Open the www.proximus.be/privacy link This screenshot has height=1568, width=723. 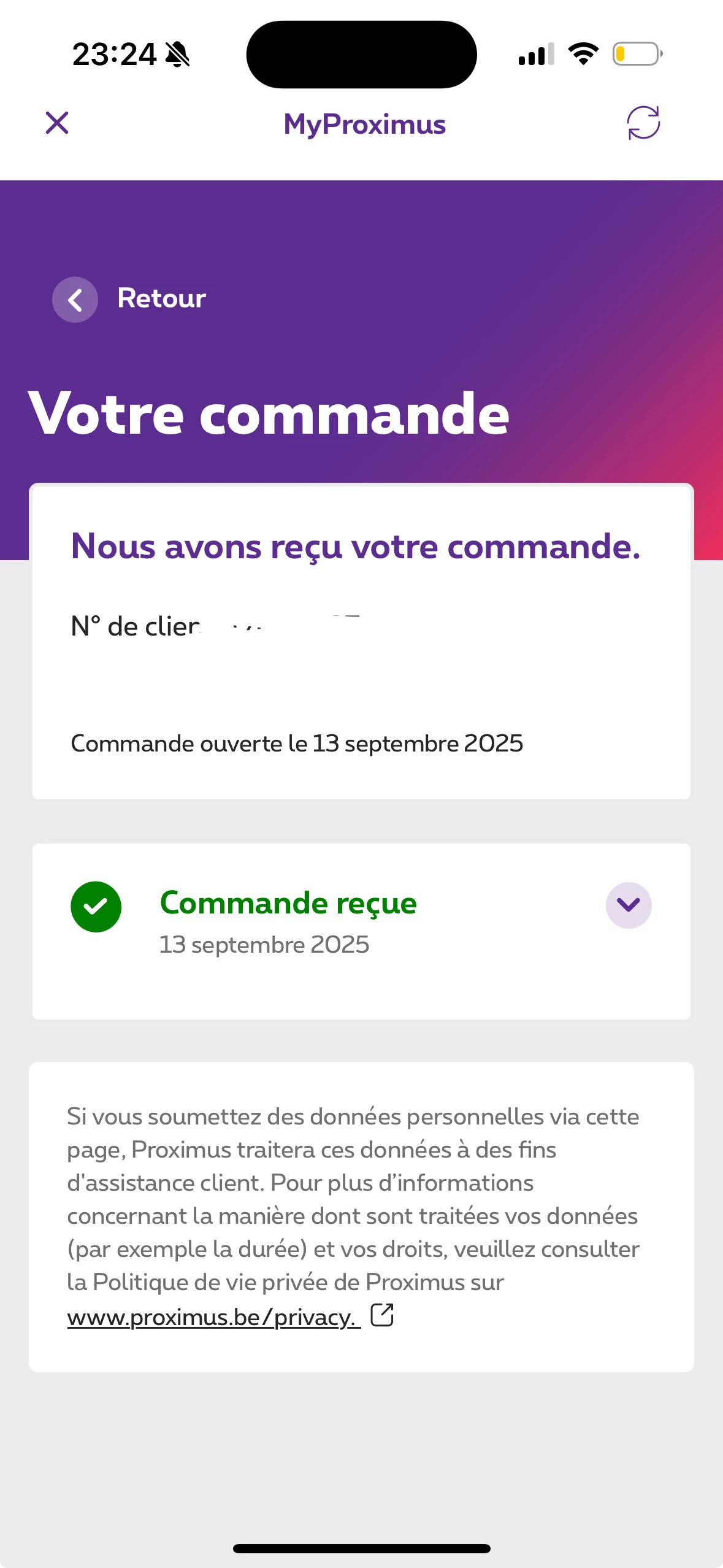[213, 1317]
